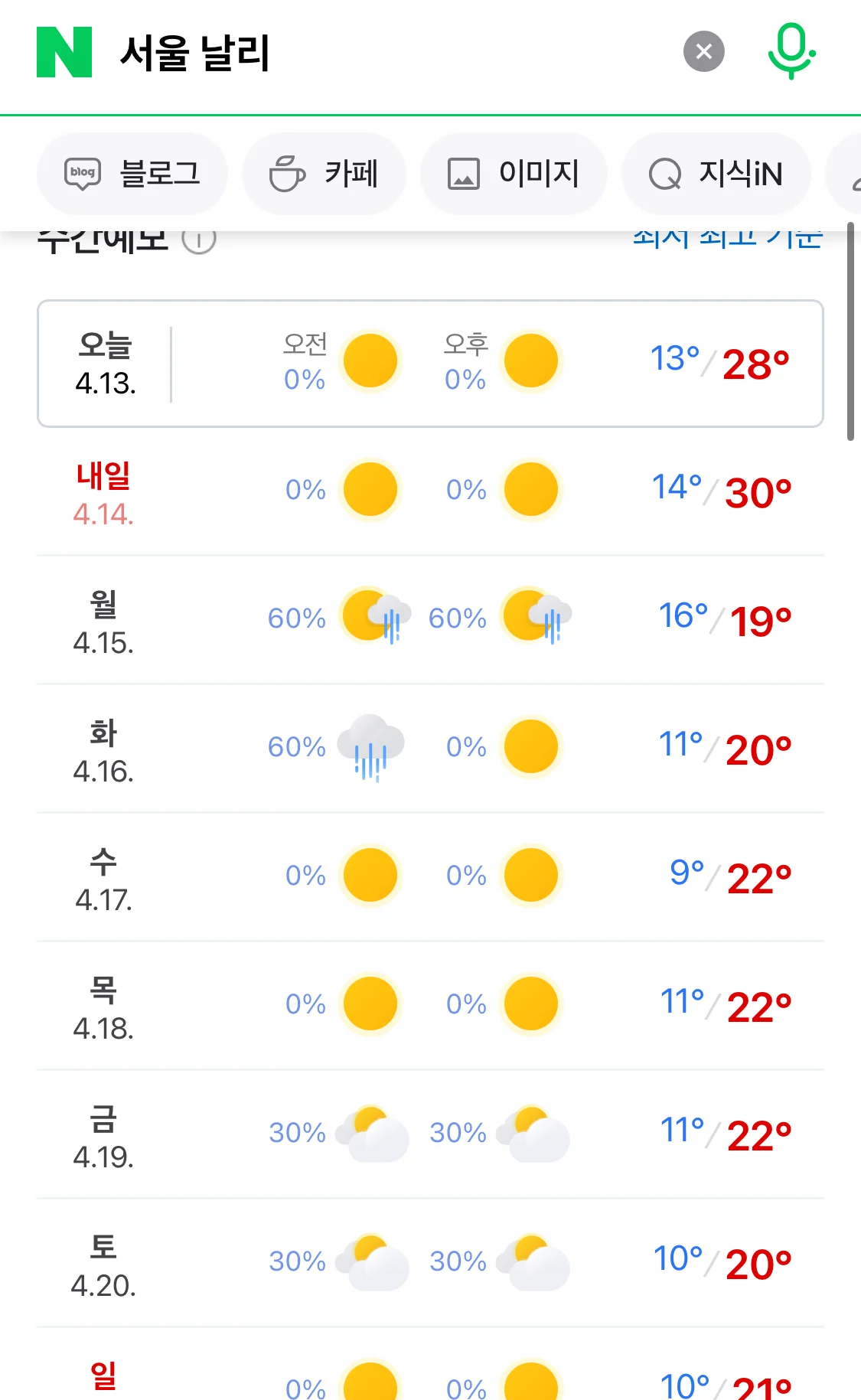Switch to the 이미지 tab
This screenshot has height=1400, width=861.
[x=514, y=174]
